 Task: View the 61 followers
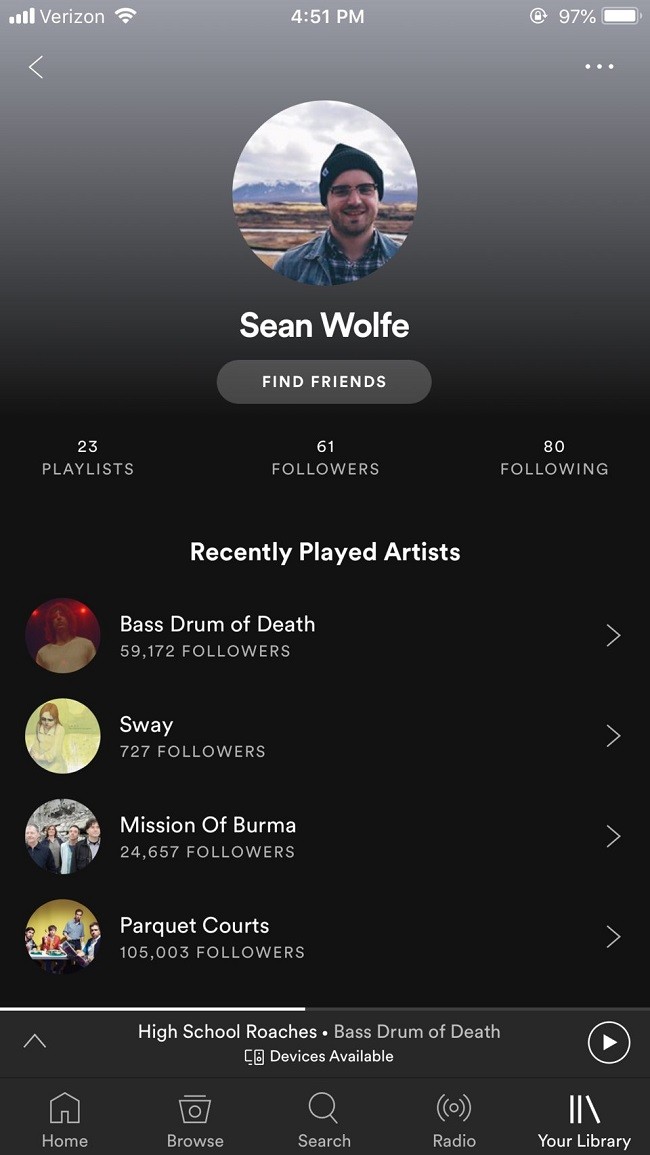click(325, 458)
